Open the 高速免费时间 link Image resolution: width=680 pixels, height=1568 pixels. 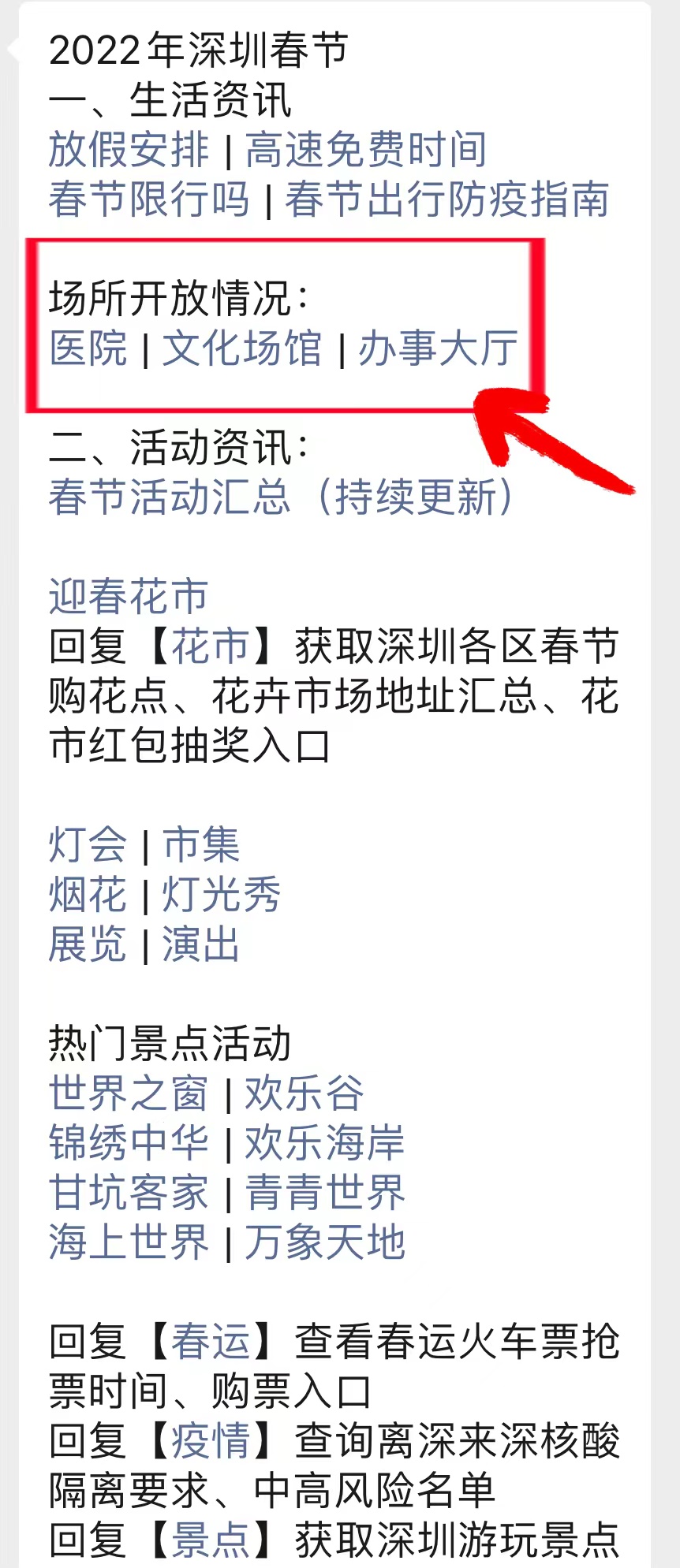(365, 150)
